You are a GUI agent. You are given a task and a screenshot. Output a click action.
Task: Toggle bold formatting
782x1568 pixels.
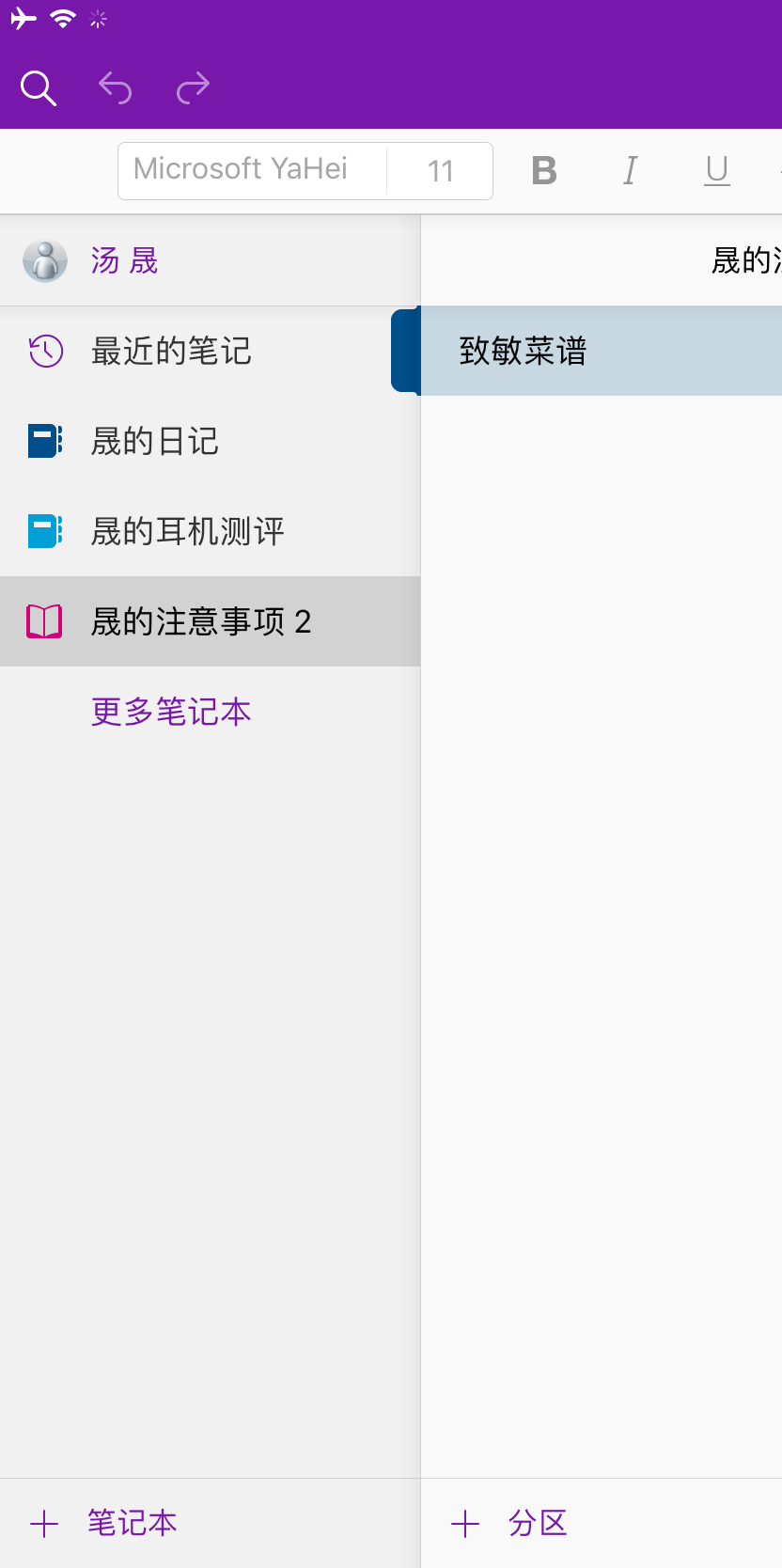[544, 170]
